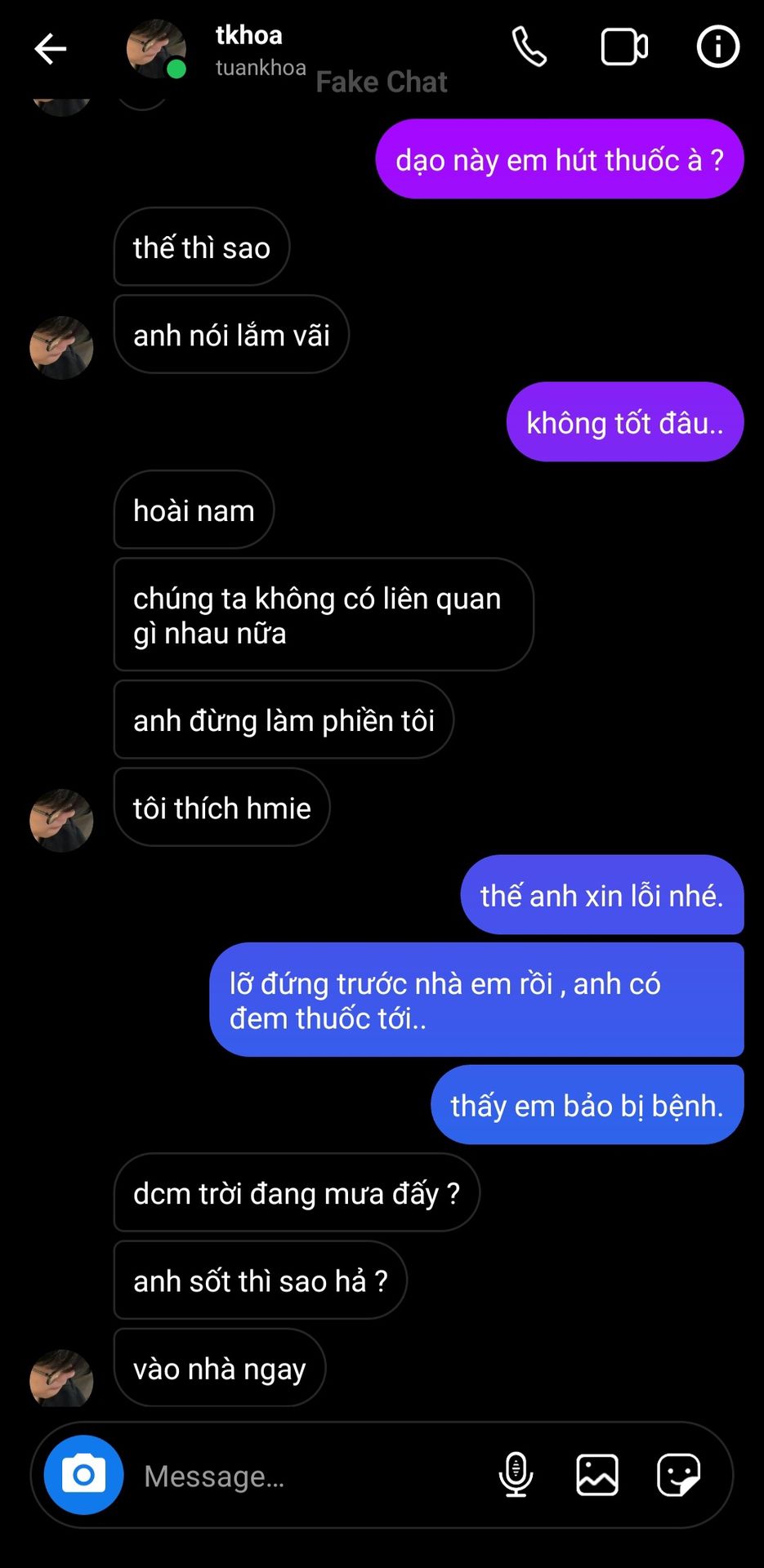Screen dimensions: 764x1568
Task: Open the photo gallery picker
Action: tap(597, 1475)
